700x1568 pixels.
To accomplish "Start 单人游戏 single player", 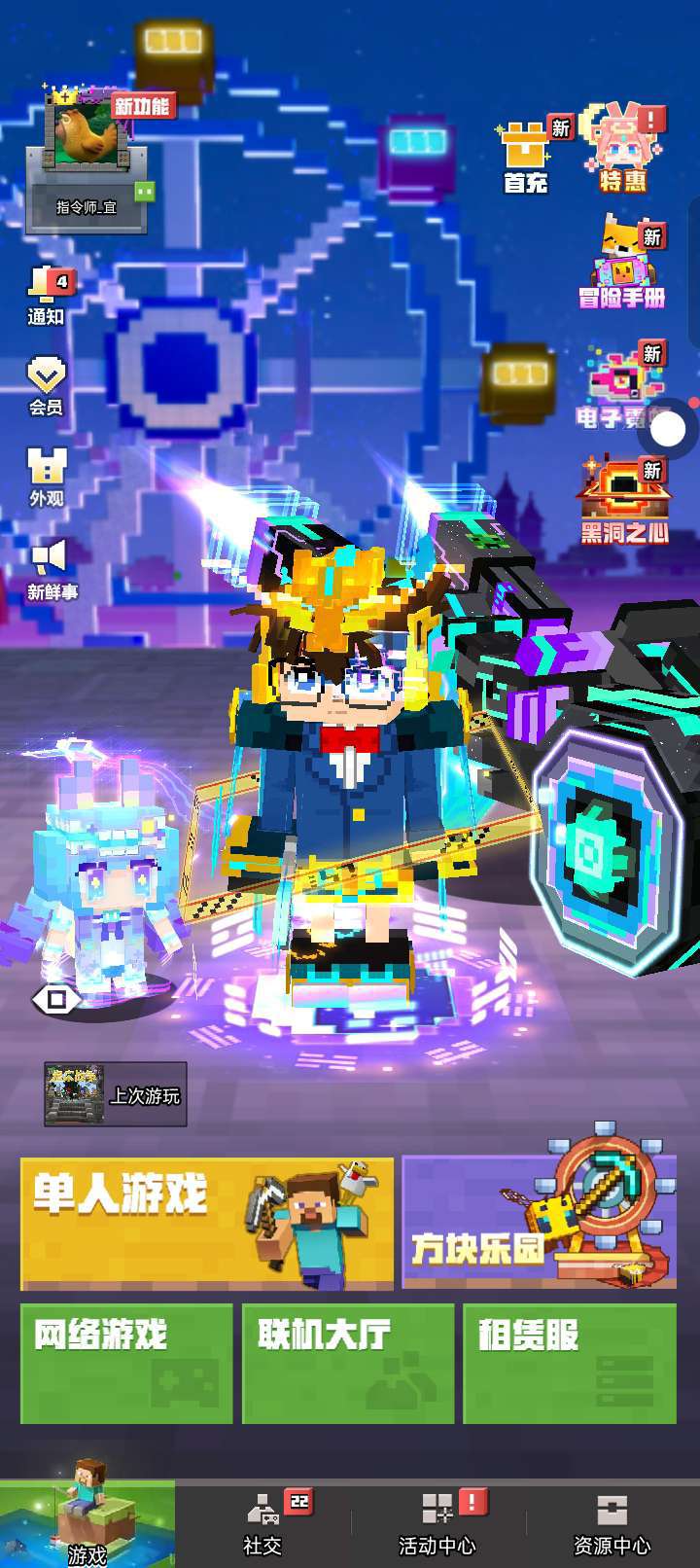I will coord(206,1223).
